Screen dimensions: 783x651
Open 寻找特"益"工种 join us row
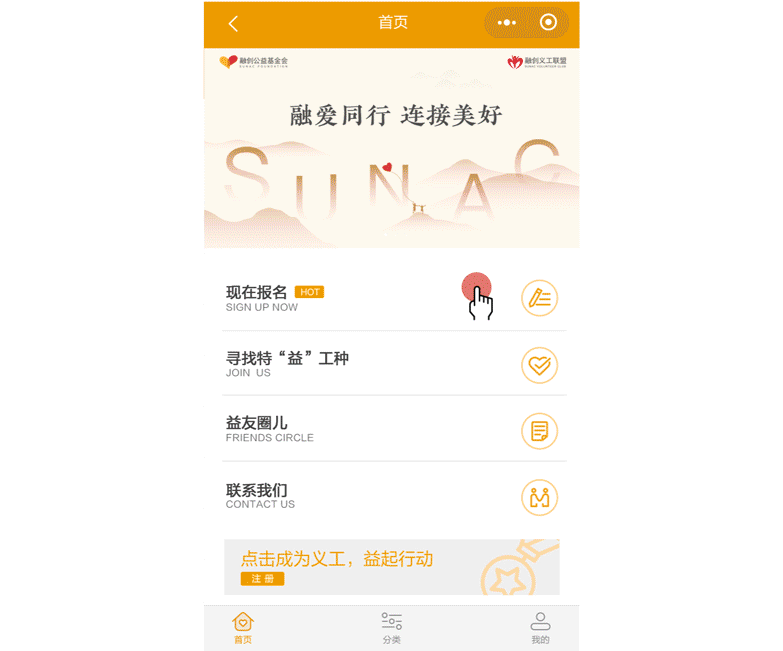click(391, 364)
